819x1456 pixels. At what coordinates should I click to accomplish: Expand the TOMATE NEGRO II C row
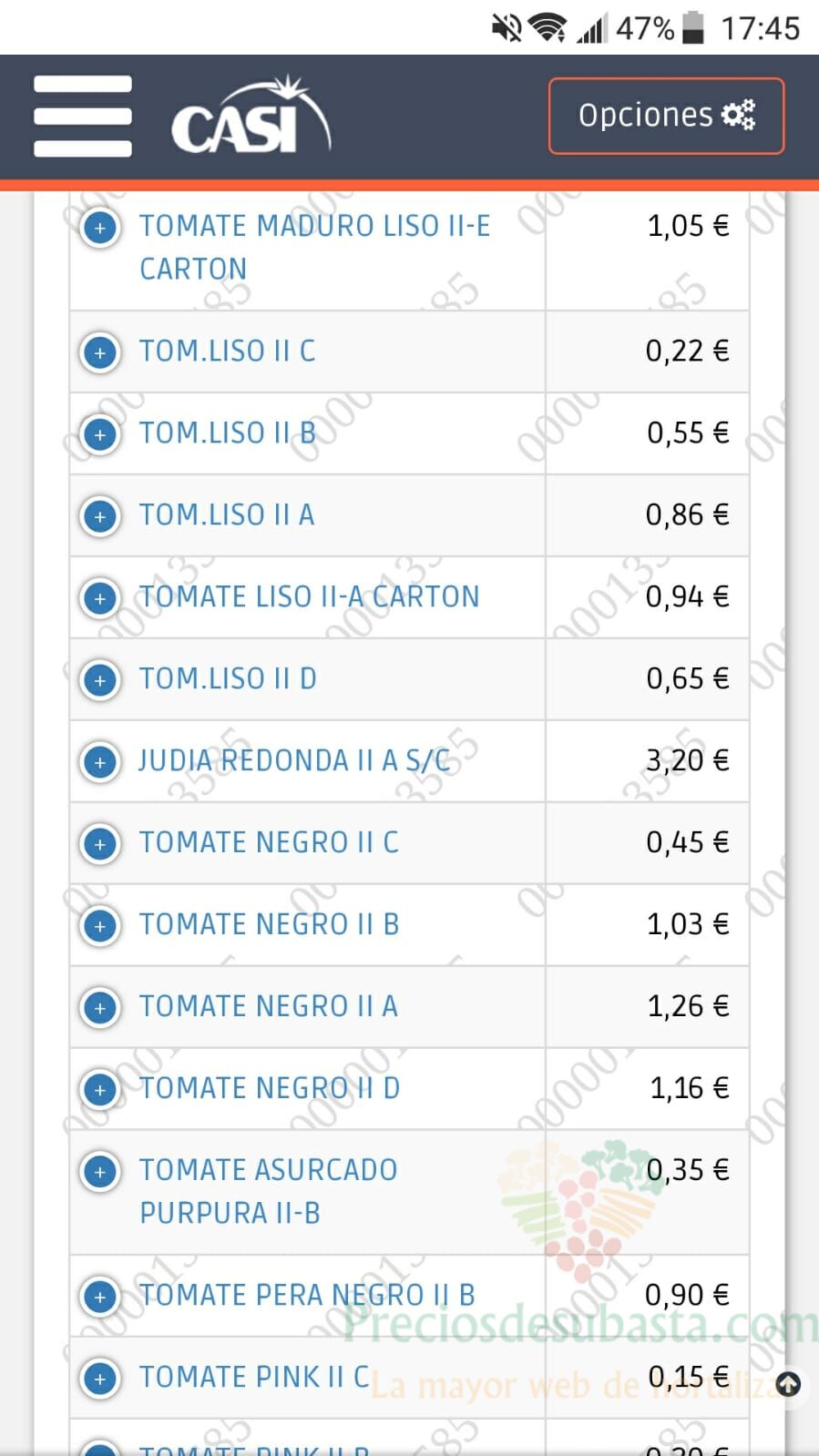click(x=100, y=843)
